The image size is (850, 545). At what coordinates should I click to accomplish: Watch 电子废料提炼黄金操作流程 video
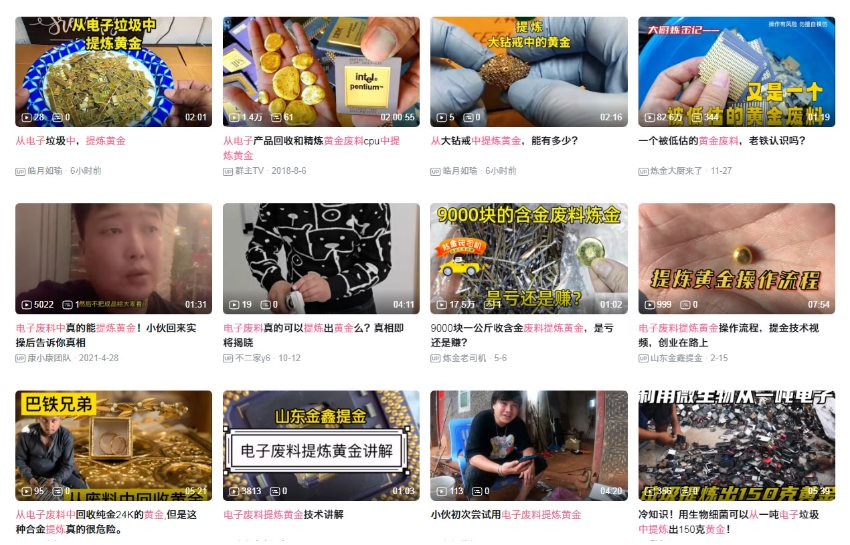coord(736,258)
